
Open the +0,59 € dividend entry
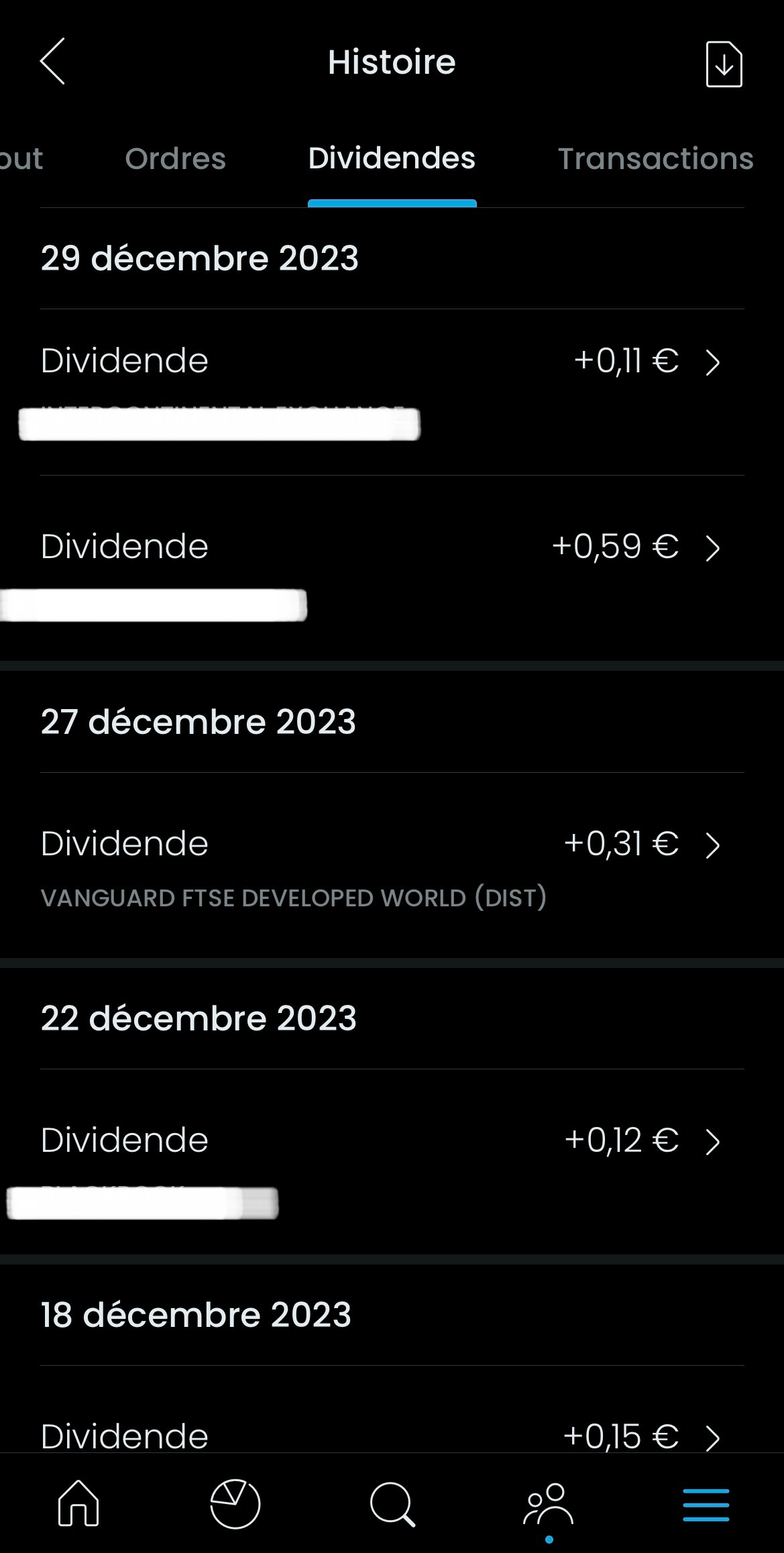point(392,569)
